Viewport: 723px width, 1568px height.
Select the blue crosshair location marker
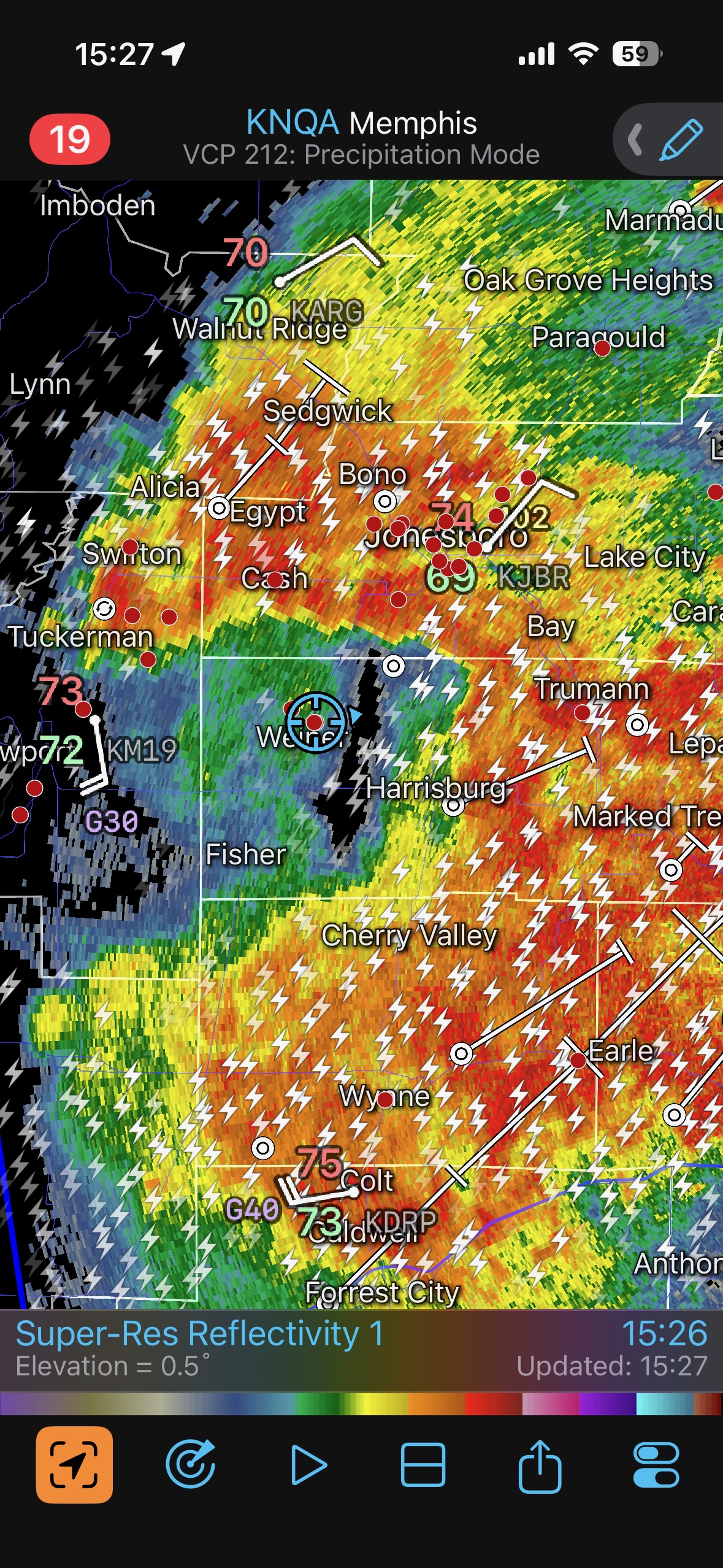click(x=315, y=721)
